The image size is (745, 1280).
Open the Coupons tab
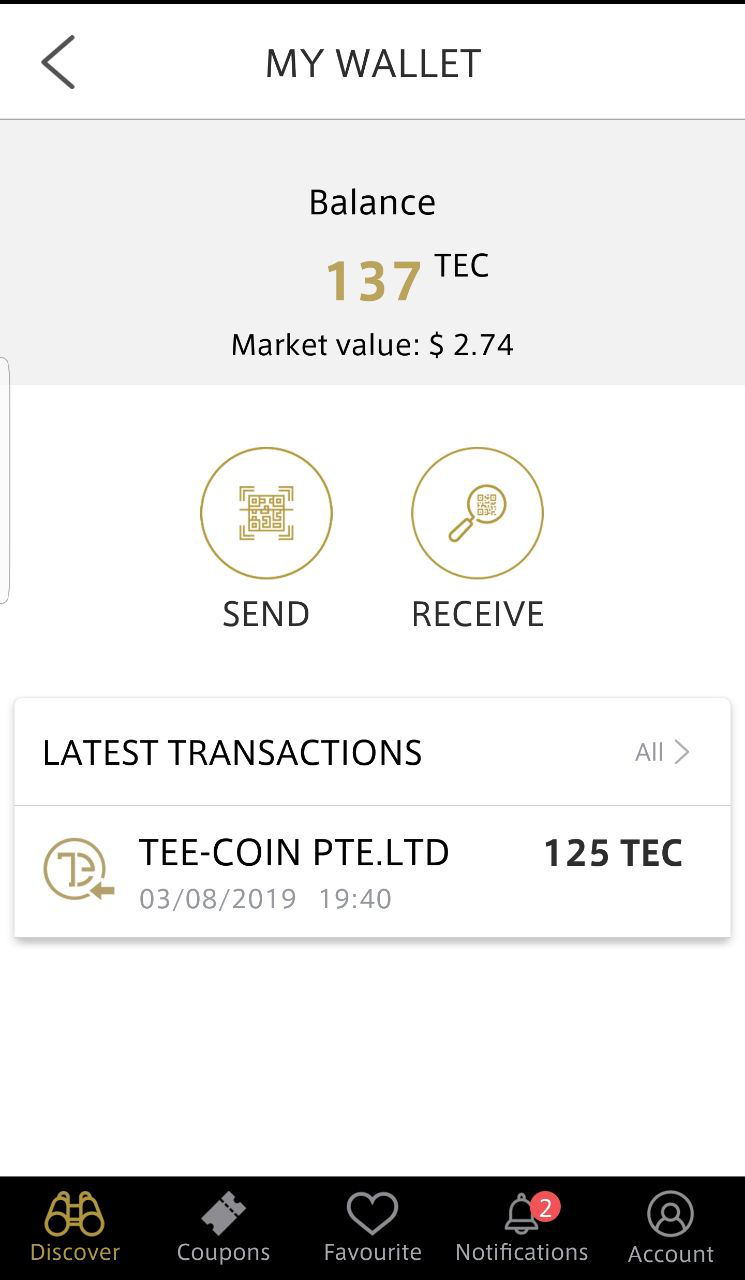[x=223, y=1228]
